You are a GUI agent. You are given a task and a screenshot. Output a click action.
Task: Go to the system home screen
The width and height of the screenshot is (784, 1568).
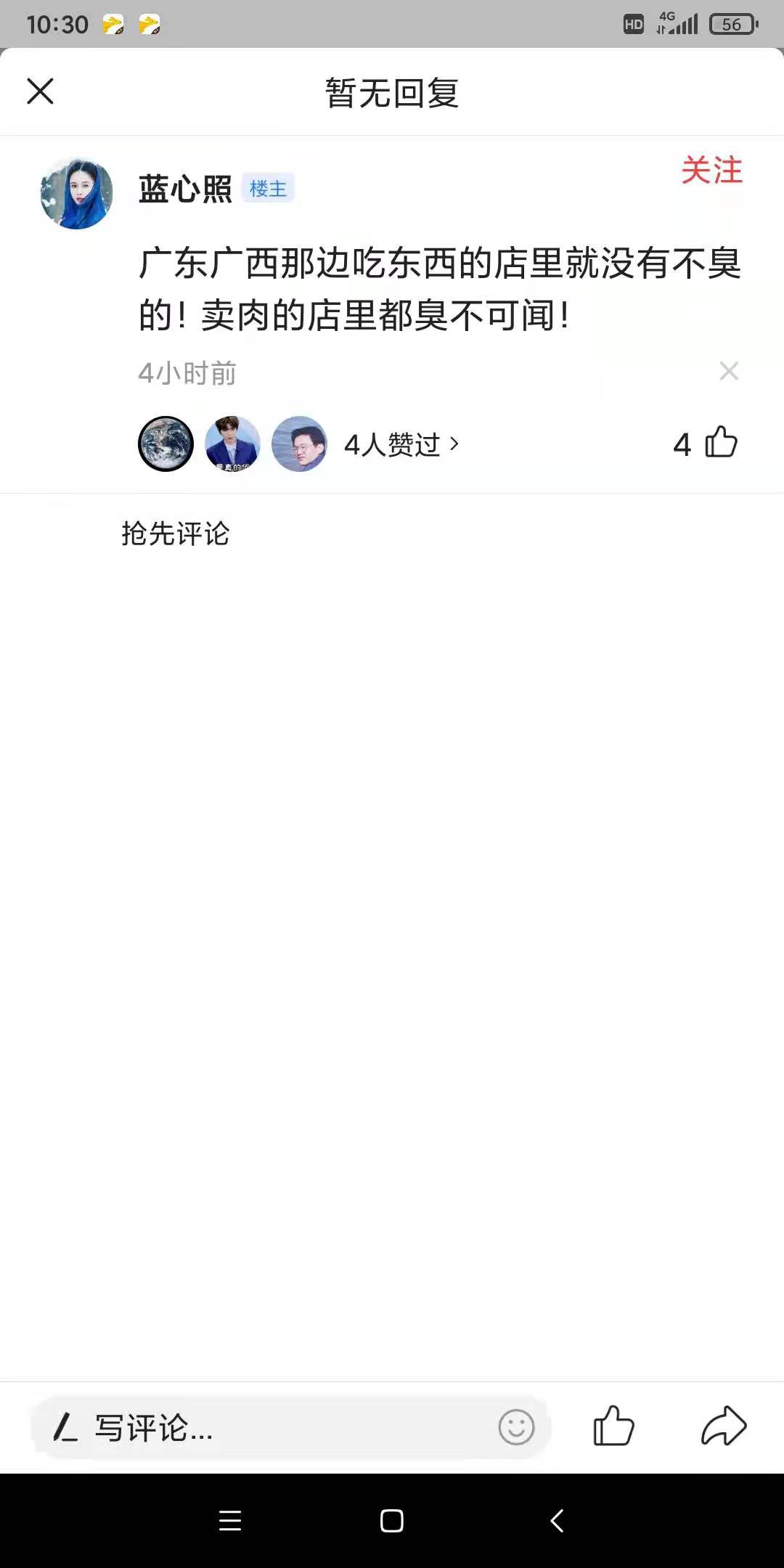tap(392, 1520)
